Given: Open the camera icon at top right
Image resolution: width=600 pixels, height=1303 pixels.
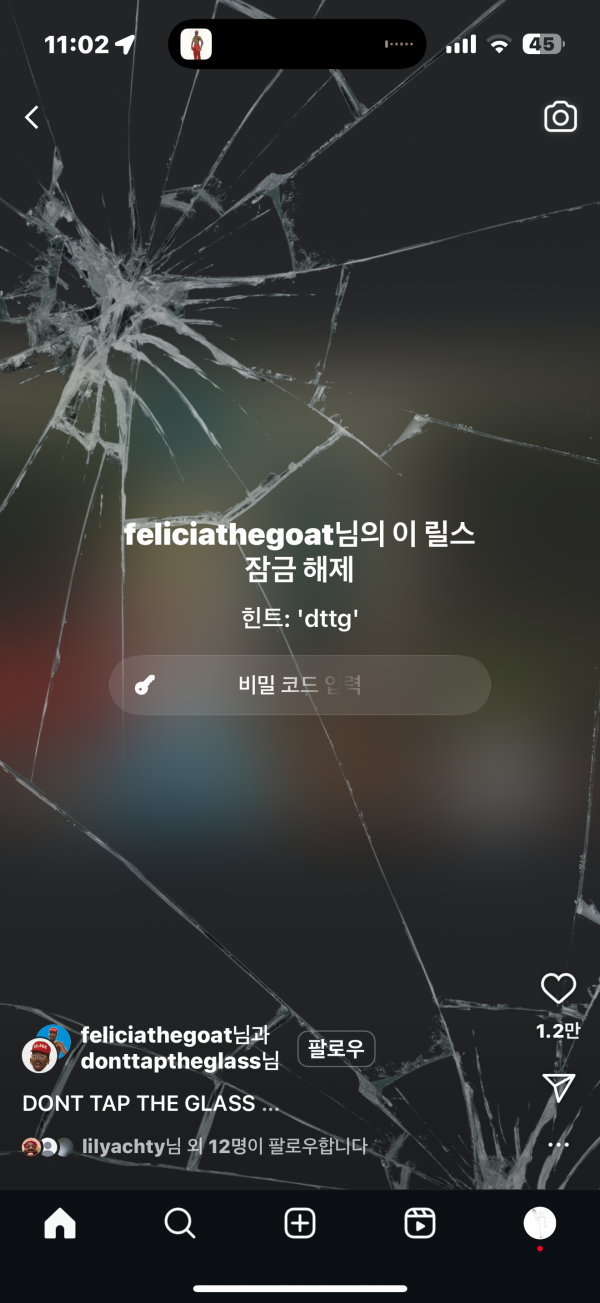Looking at the screenshot, I should pyautogui.click(x=560, y=117).
